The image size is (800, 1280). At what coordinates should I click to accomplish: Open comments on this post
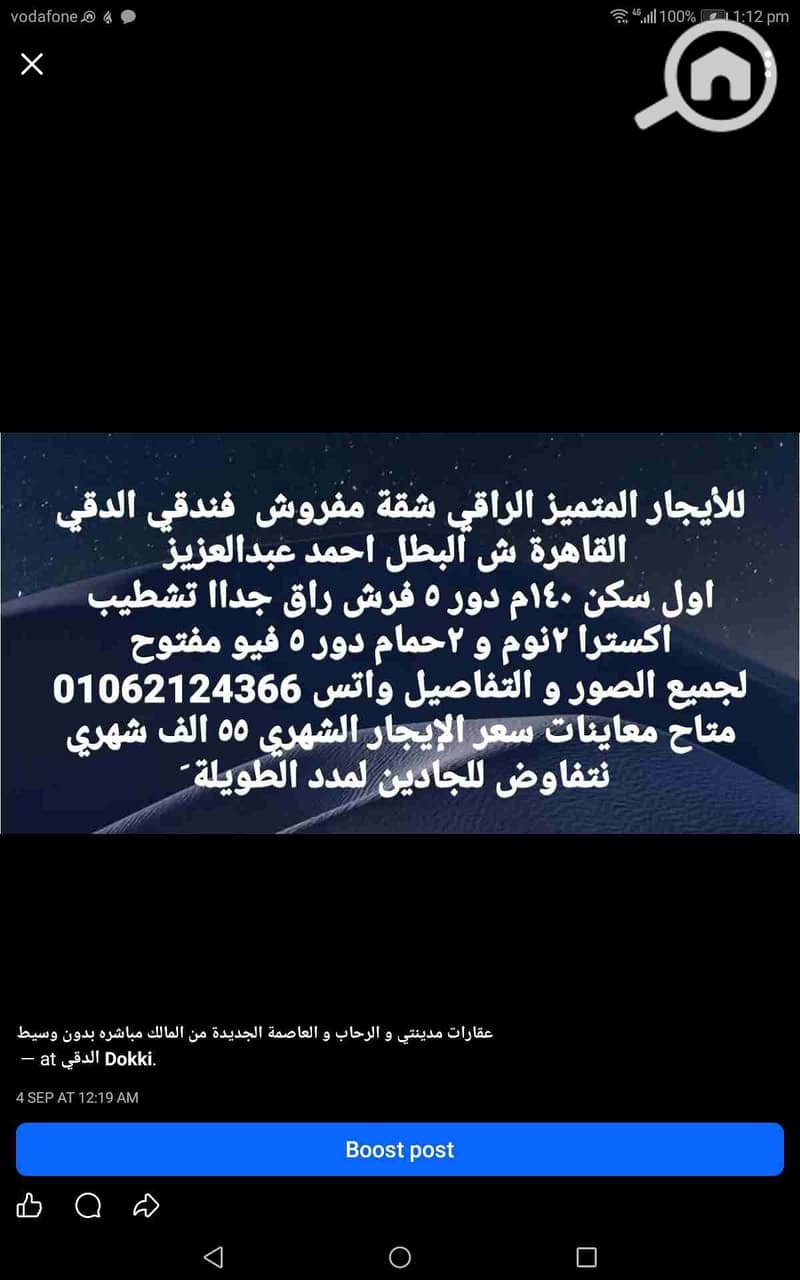point(88,1205)
